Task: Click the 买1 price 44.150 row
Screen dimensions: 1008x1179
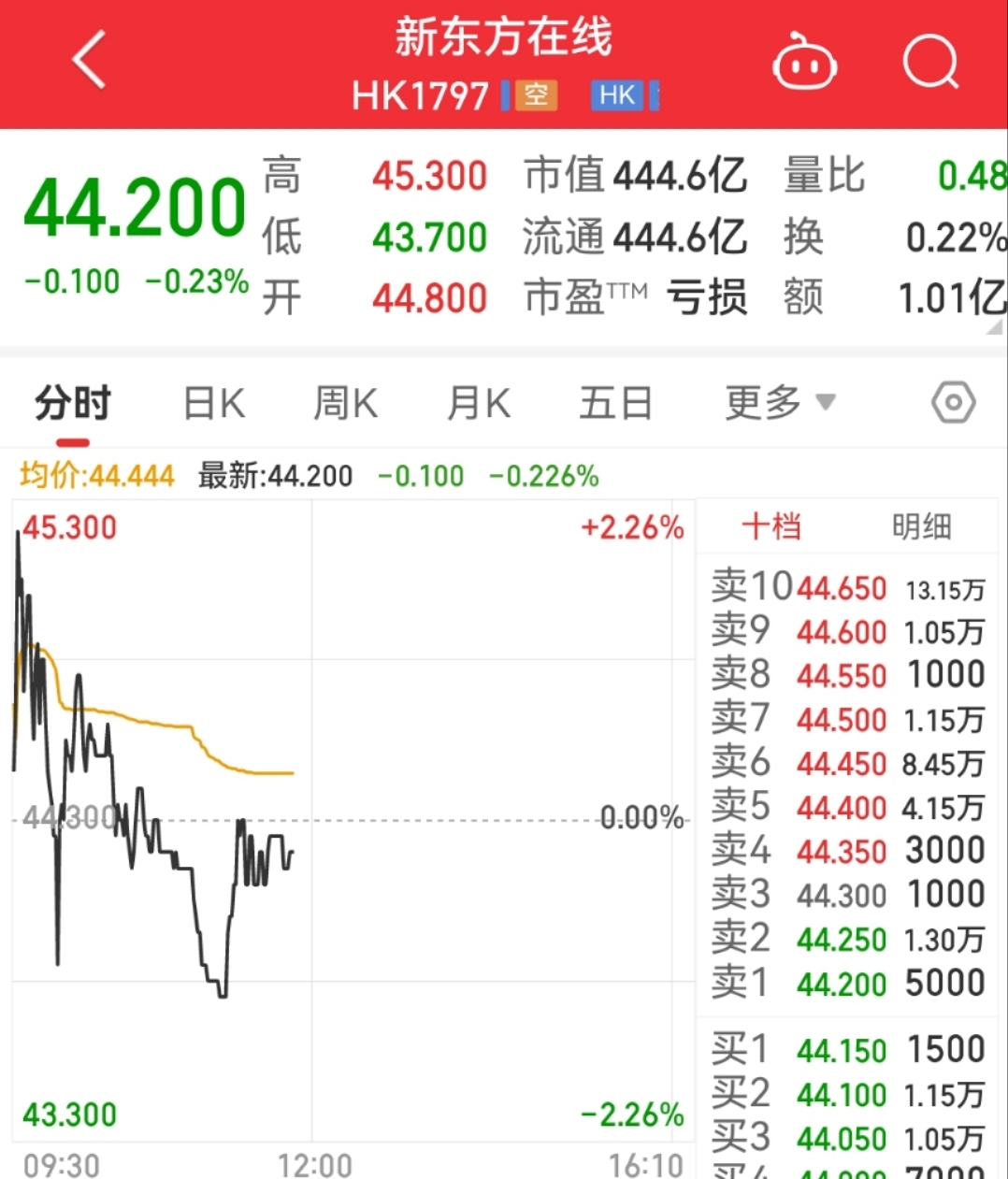Action: pyautogui.click(x=842, y=1048)
